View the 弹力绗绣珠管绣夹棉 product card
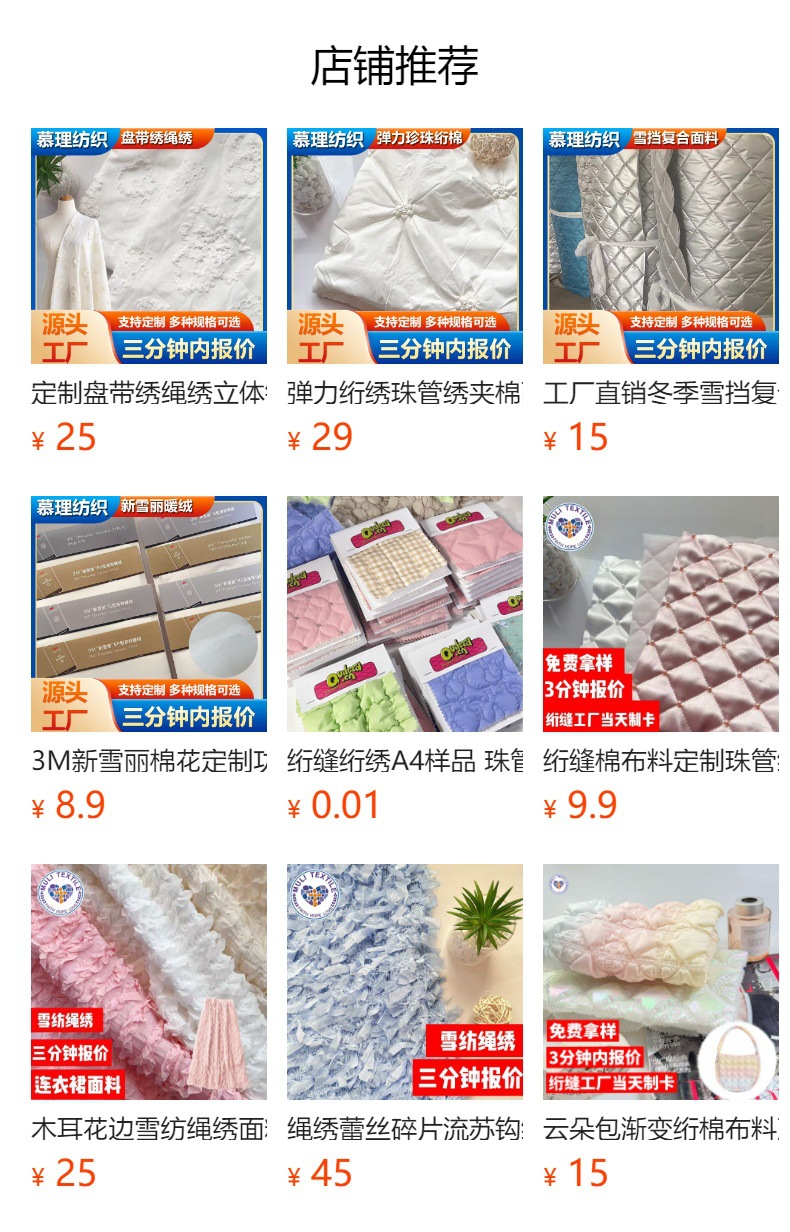 [x=405, y=246]
